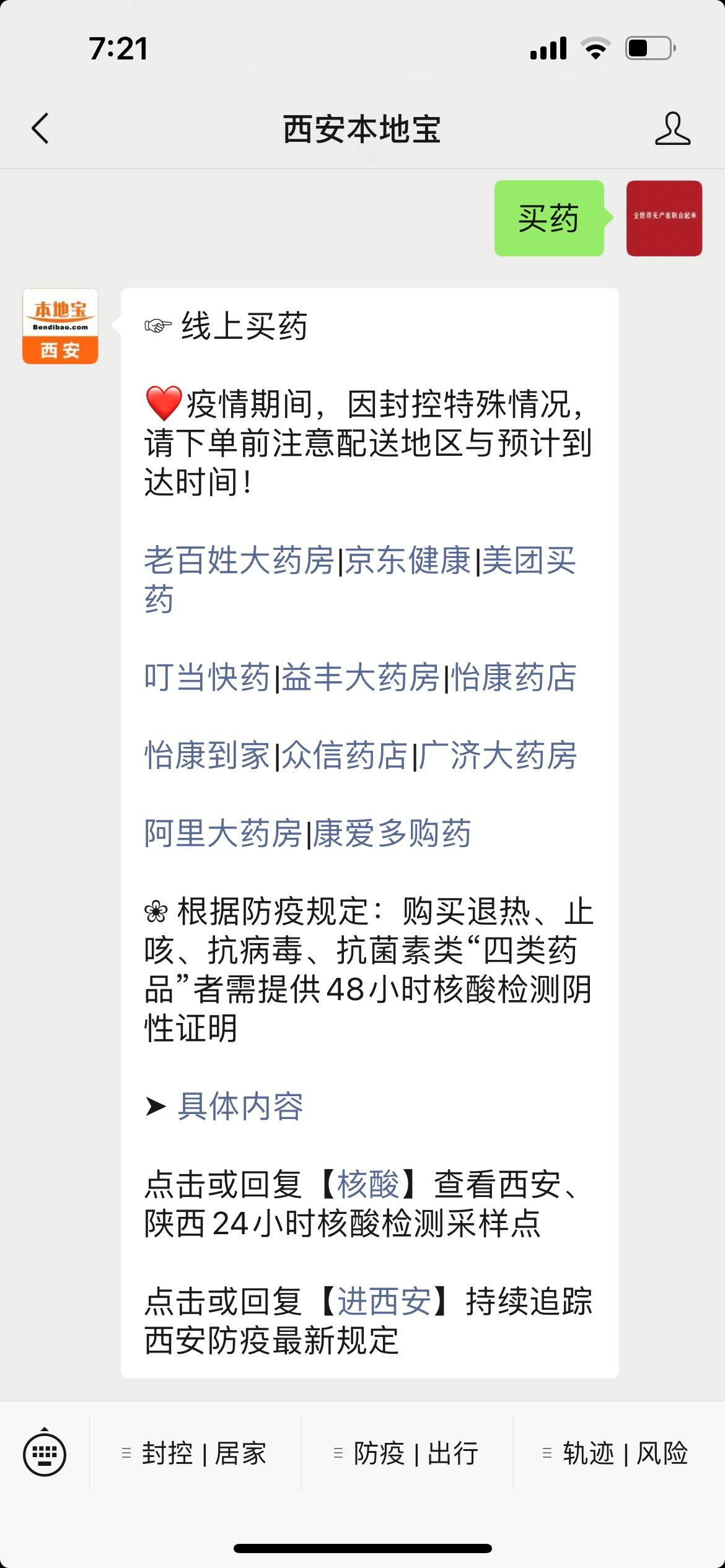Viewport: 725px width, 1568px height.
Task: Open the 封控 | 居家 menu
Action: (x=195, y=1453)
